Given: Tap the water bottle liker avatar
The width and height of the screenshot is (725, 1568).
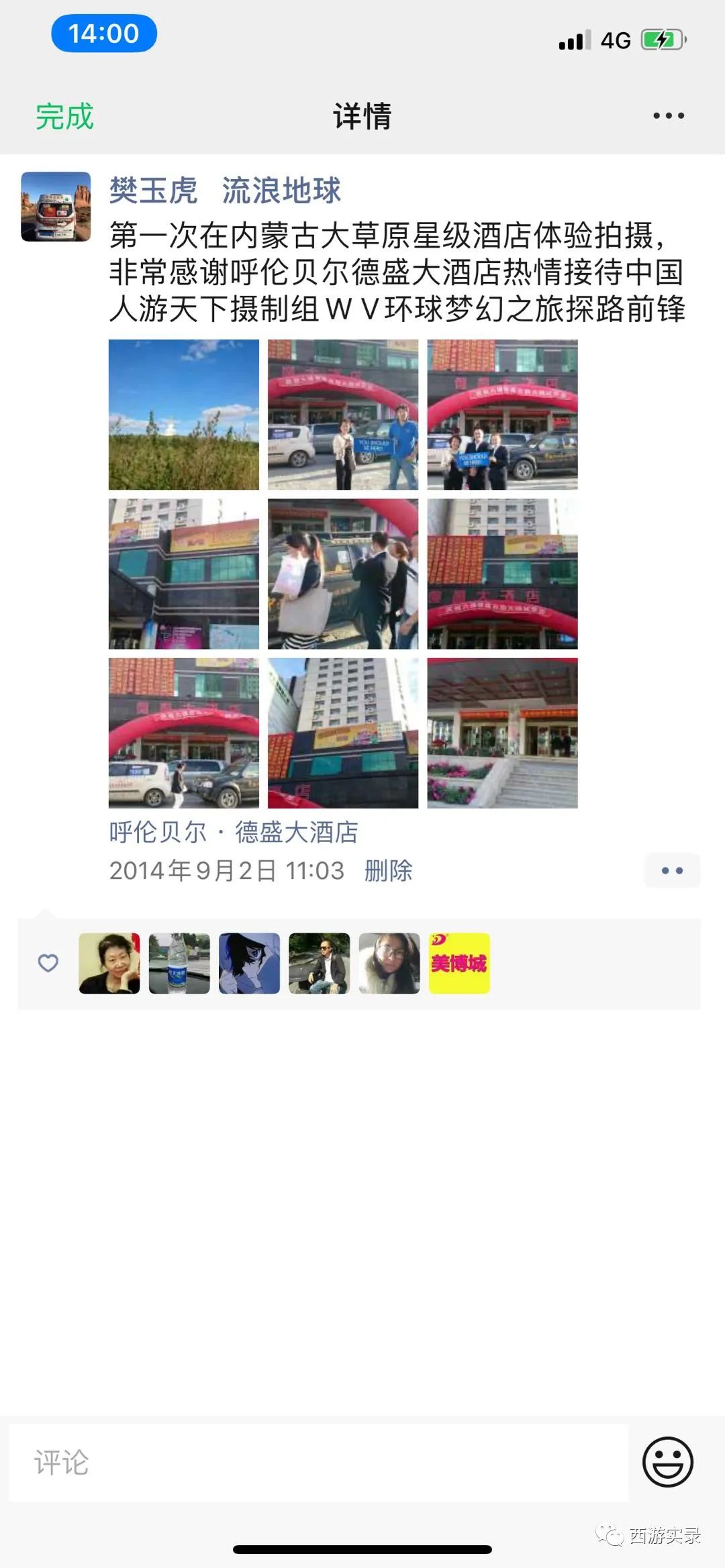Looking at the screenshot, I should click(x=179, y=961).
